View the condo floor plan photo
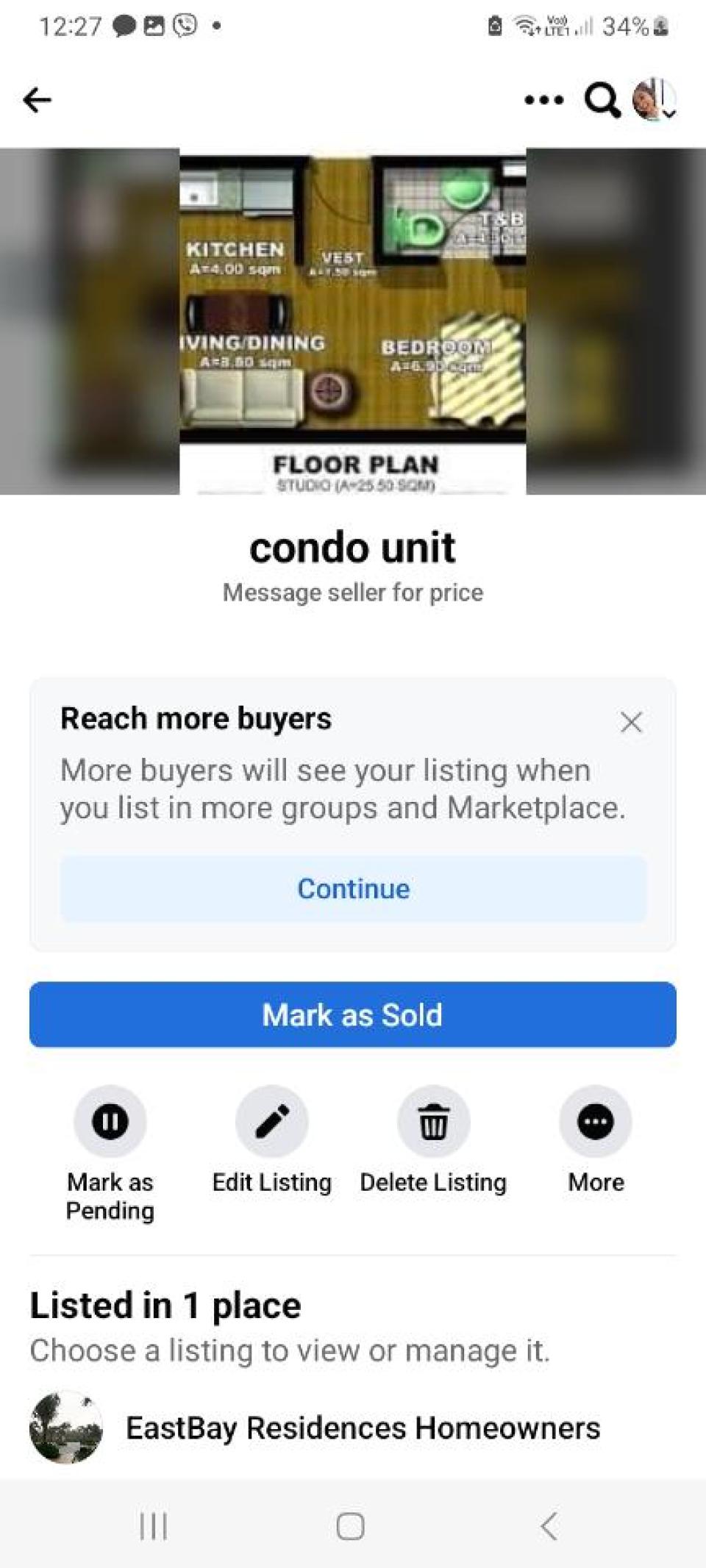Viewport: 706px width, 1568px height. (x=353, y=321)
